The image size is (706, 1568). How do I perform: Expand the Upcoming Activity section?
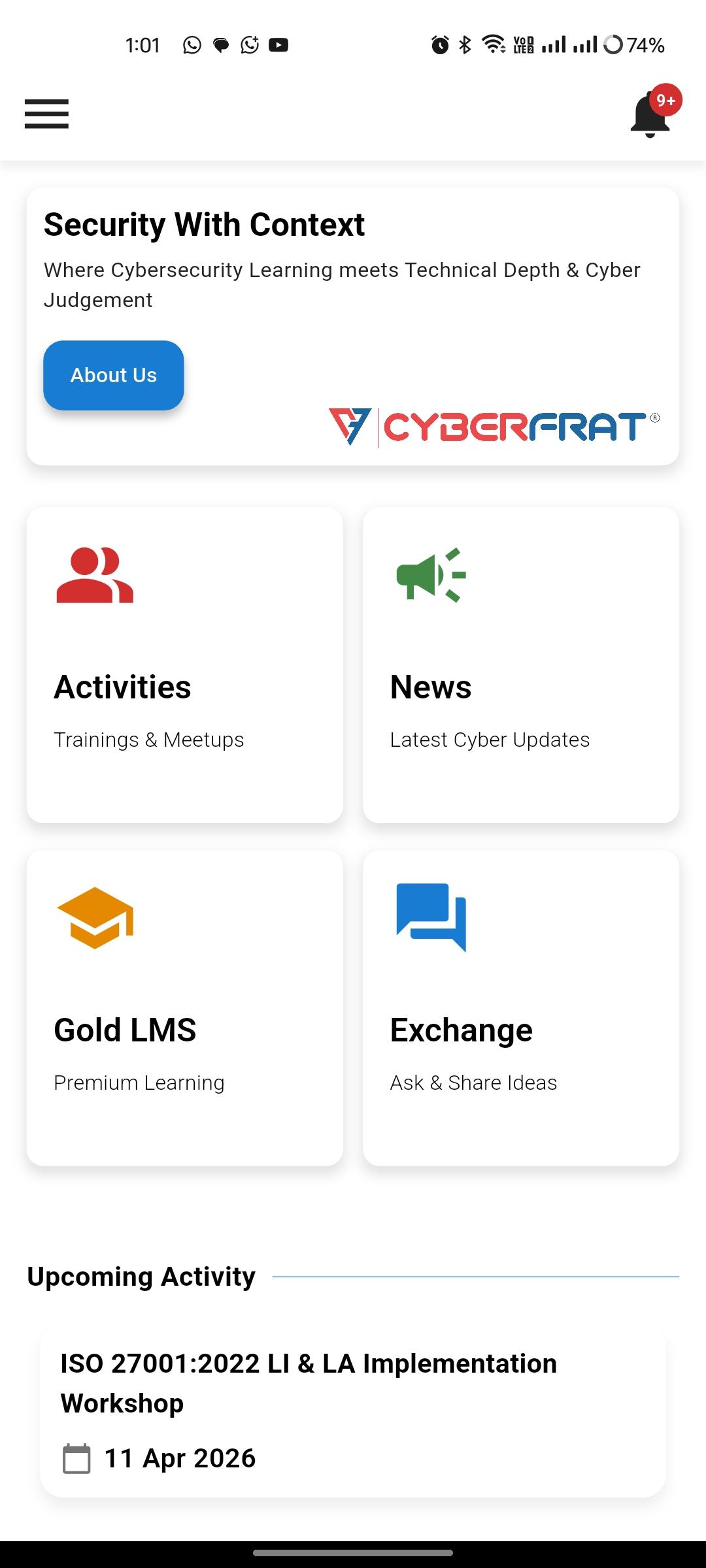[141, 1276]
